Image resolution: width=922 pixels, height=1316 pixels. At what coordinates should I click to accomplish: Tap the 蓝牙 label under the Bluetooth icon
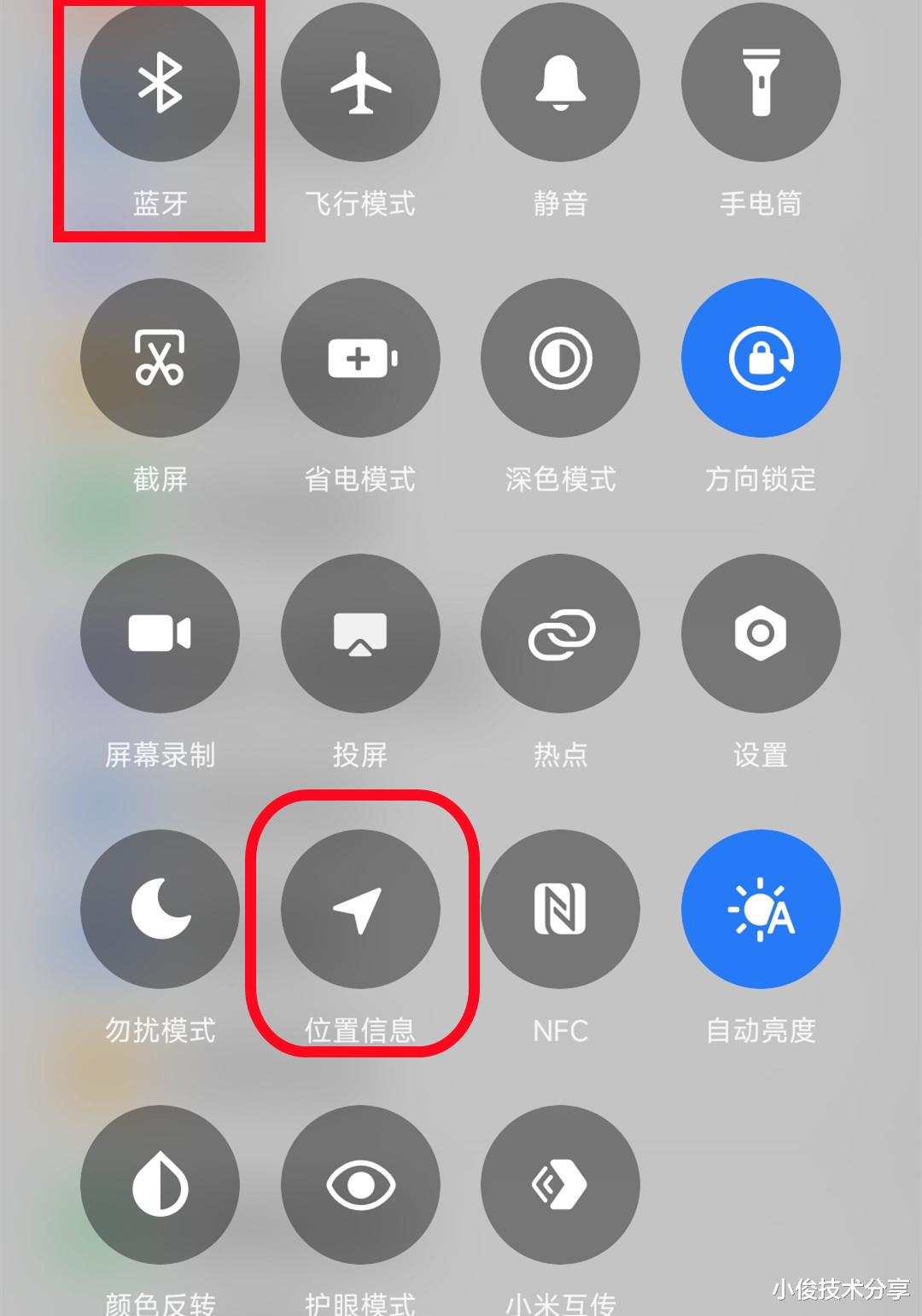click(160, 202)
